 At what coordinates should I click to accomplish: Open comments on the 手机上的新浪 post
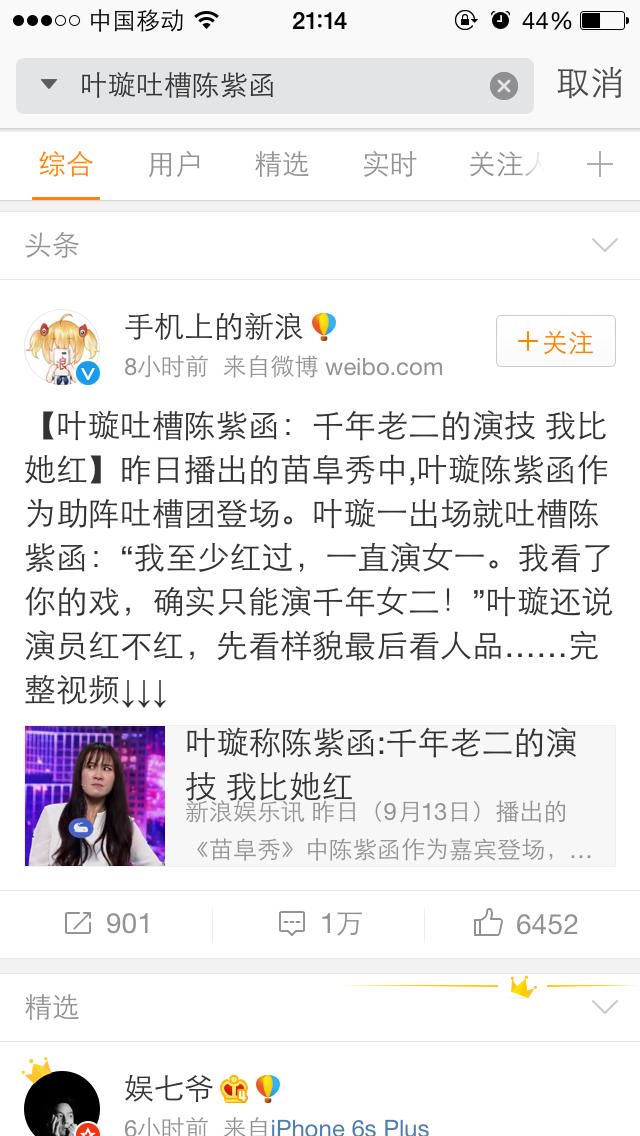[319, 924]
